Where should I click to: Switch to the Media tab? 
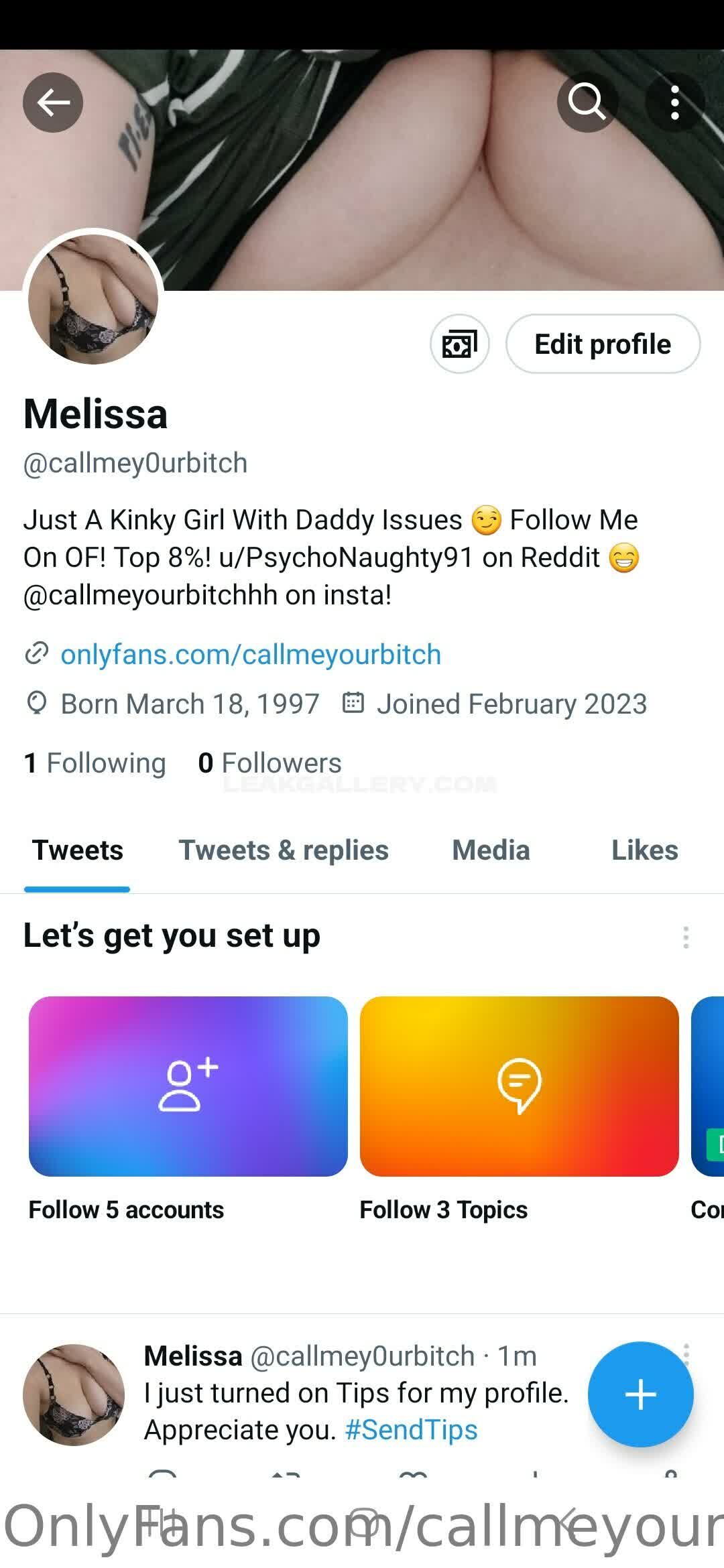point(491,850)
